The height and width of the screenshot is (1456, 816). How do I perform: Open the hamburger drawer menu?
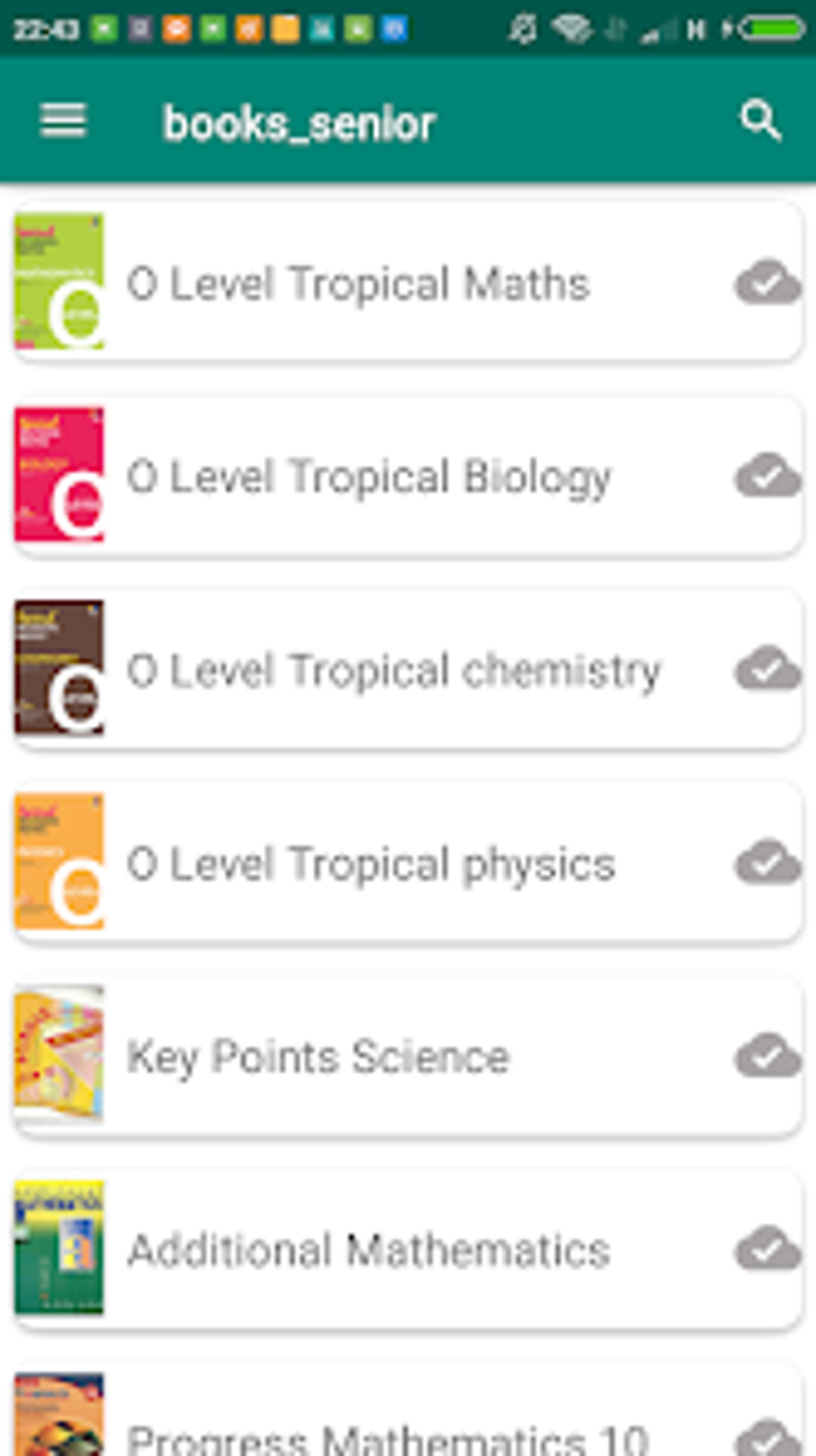[x=63, y=121]
